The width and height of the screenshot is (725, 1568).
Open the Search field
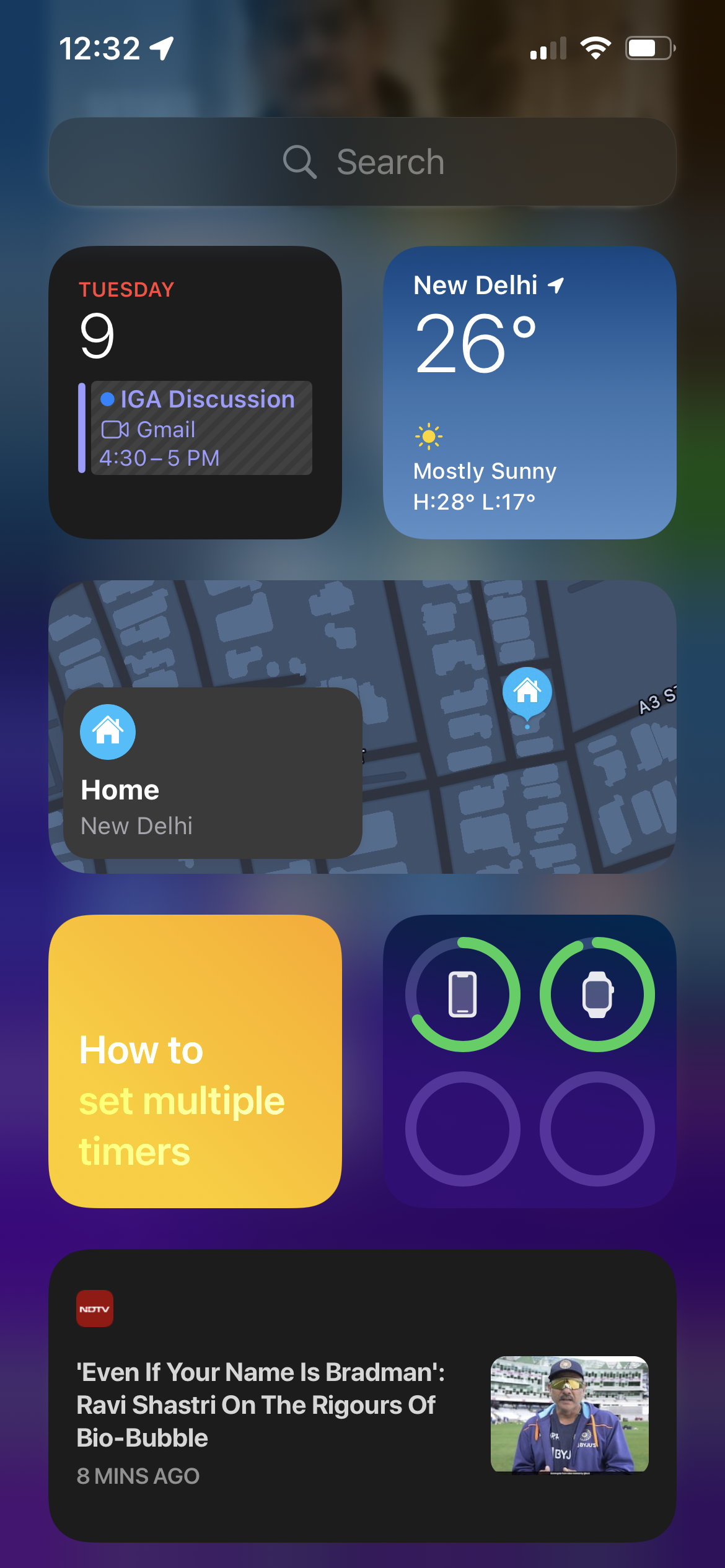pos(362,162)
